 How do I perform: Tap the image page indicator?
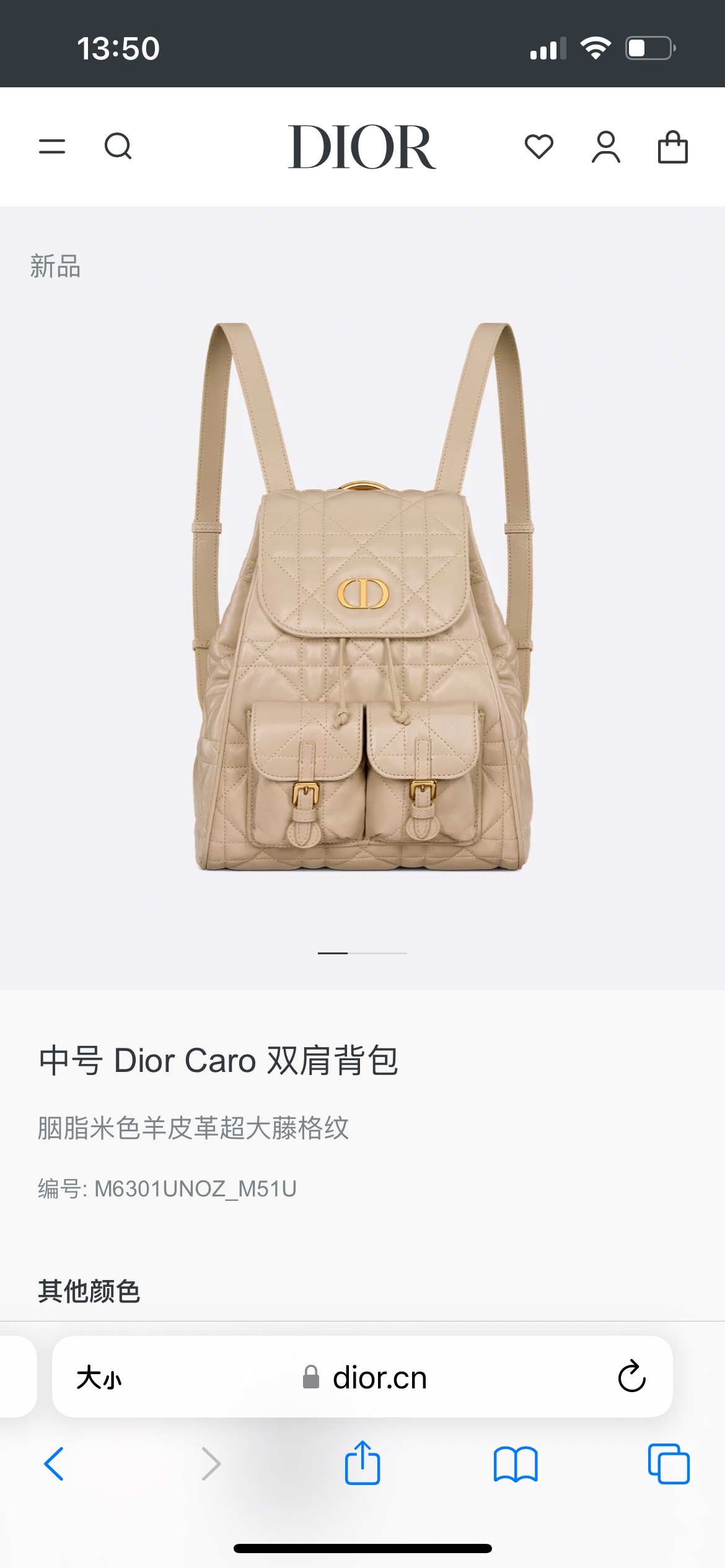pos(362,953)
